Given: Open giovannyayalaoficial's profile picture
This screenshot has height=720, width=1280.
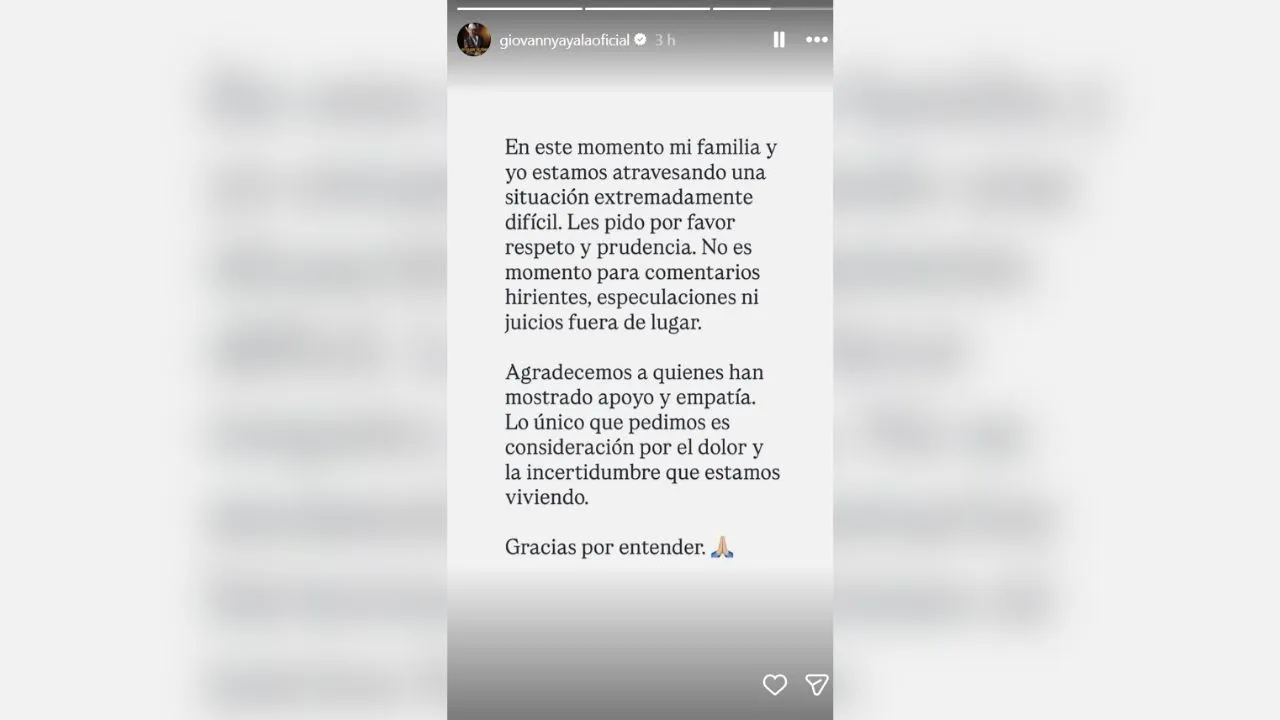Looking at the screenshot, I should tap(474, 40).
